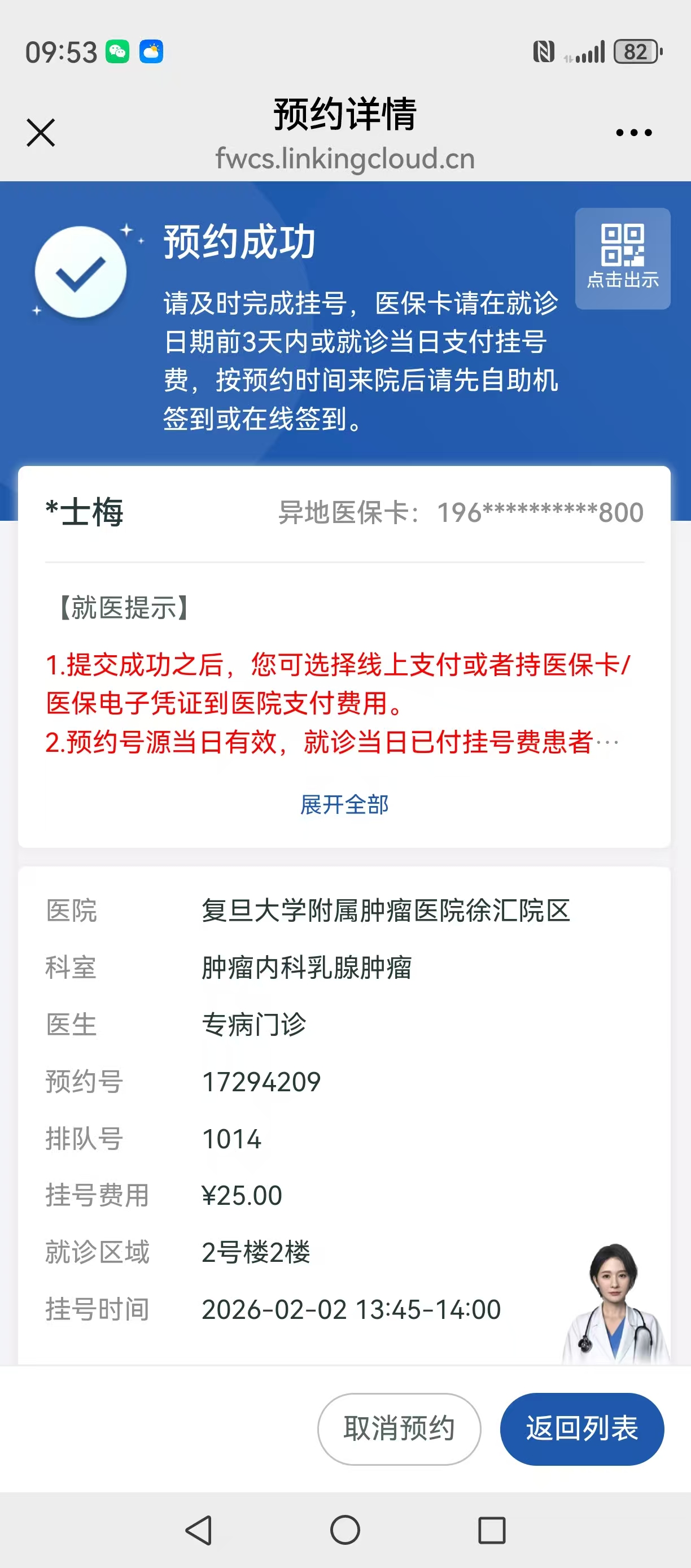Go to the system home screen
Viewport: 691px width, 1568px height.
[345, 1530]
